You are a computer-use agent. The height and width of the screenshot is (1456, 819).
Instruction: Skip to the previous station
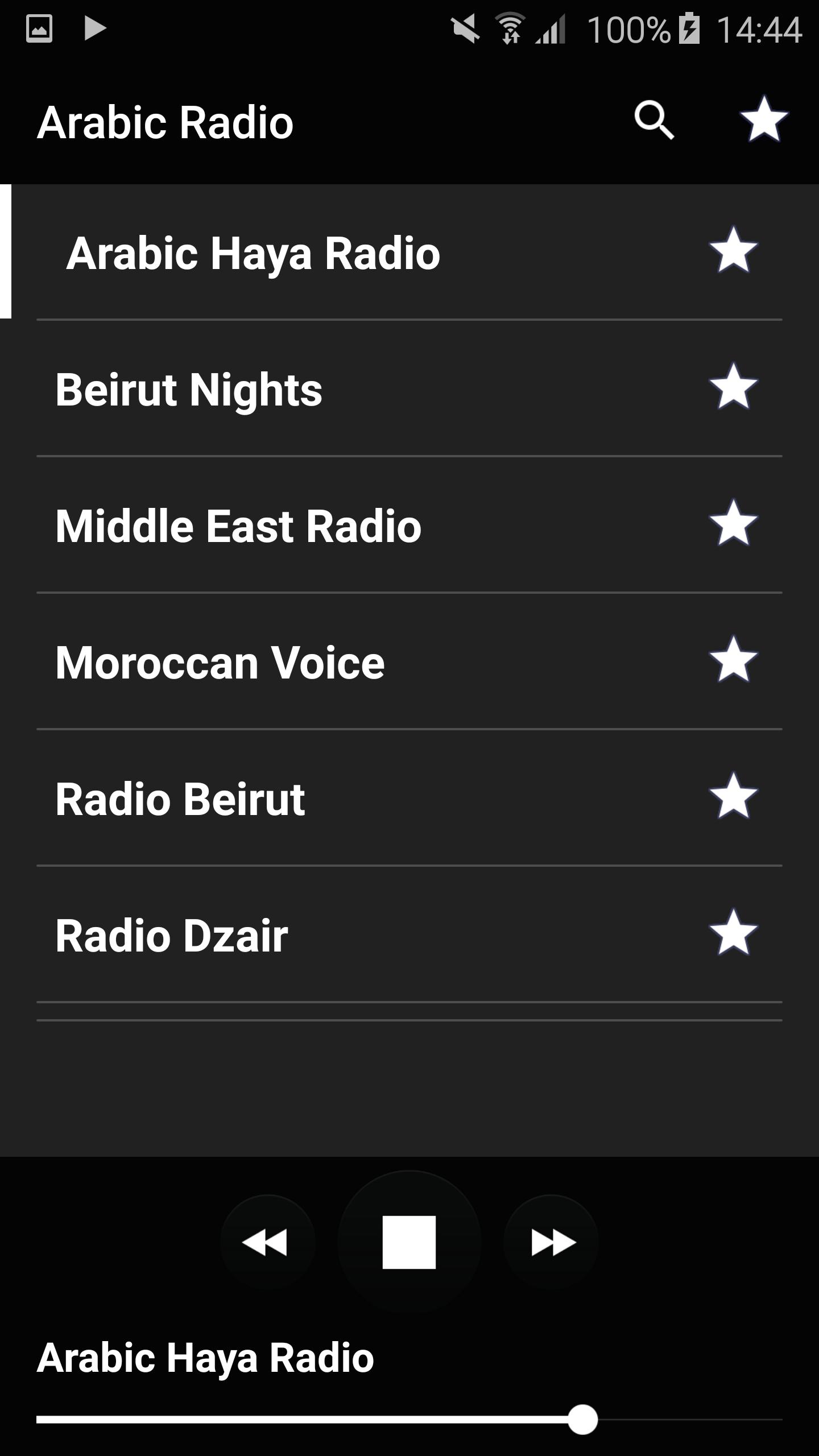pyautogui.click(x=267, y=1242)
